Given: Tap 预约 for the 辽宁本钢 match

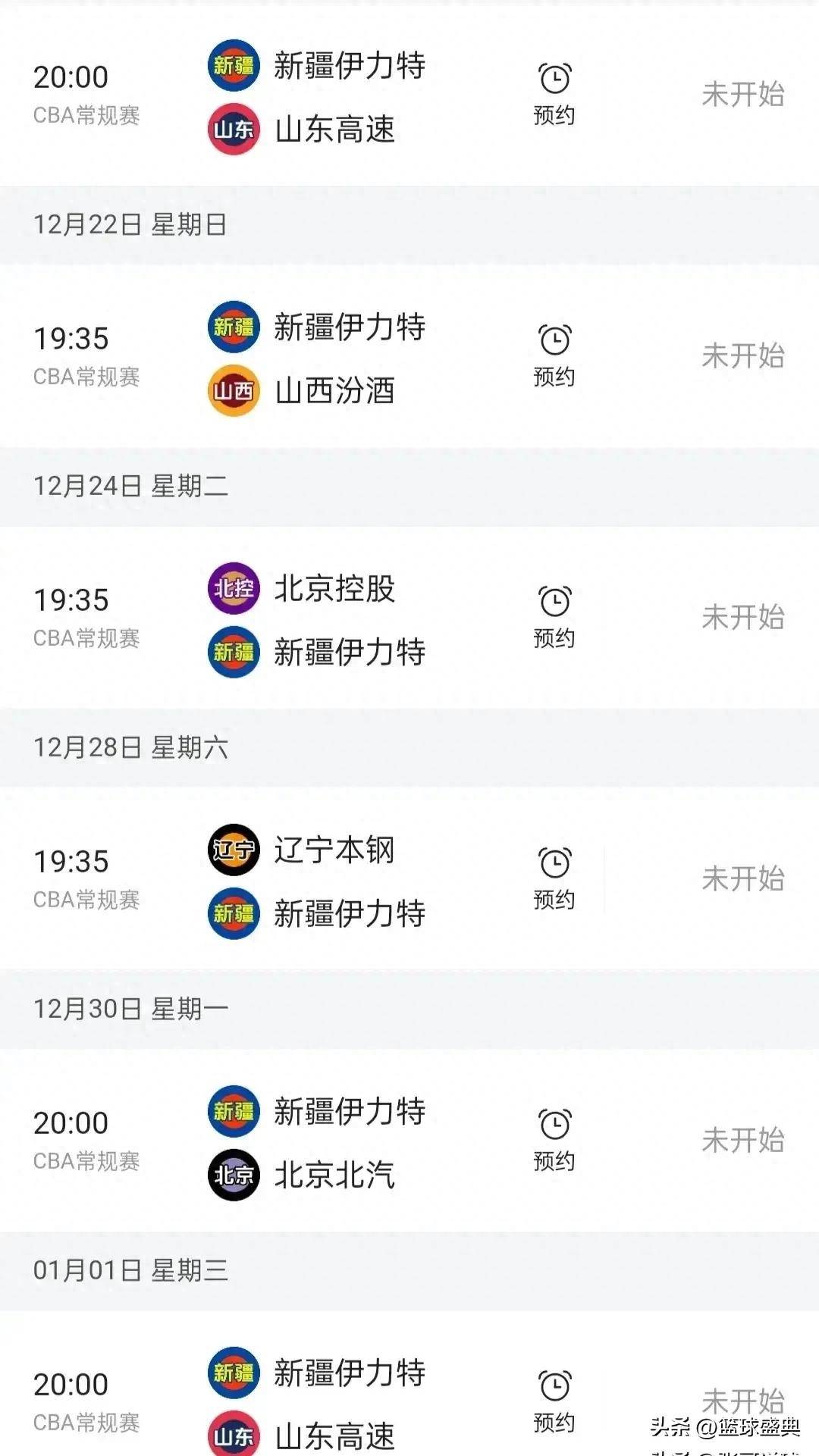Looking at the screenshot, I should coord(554,878).
